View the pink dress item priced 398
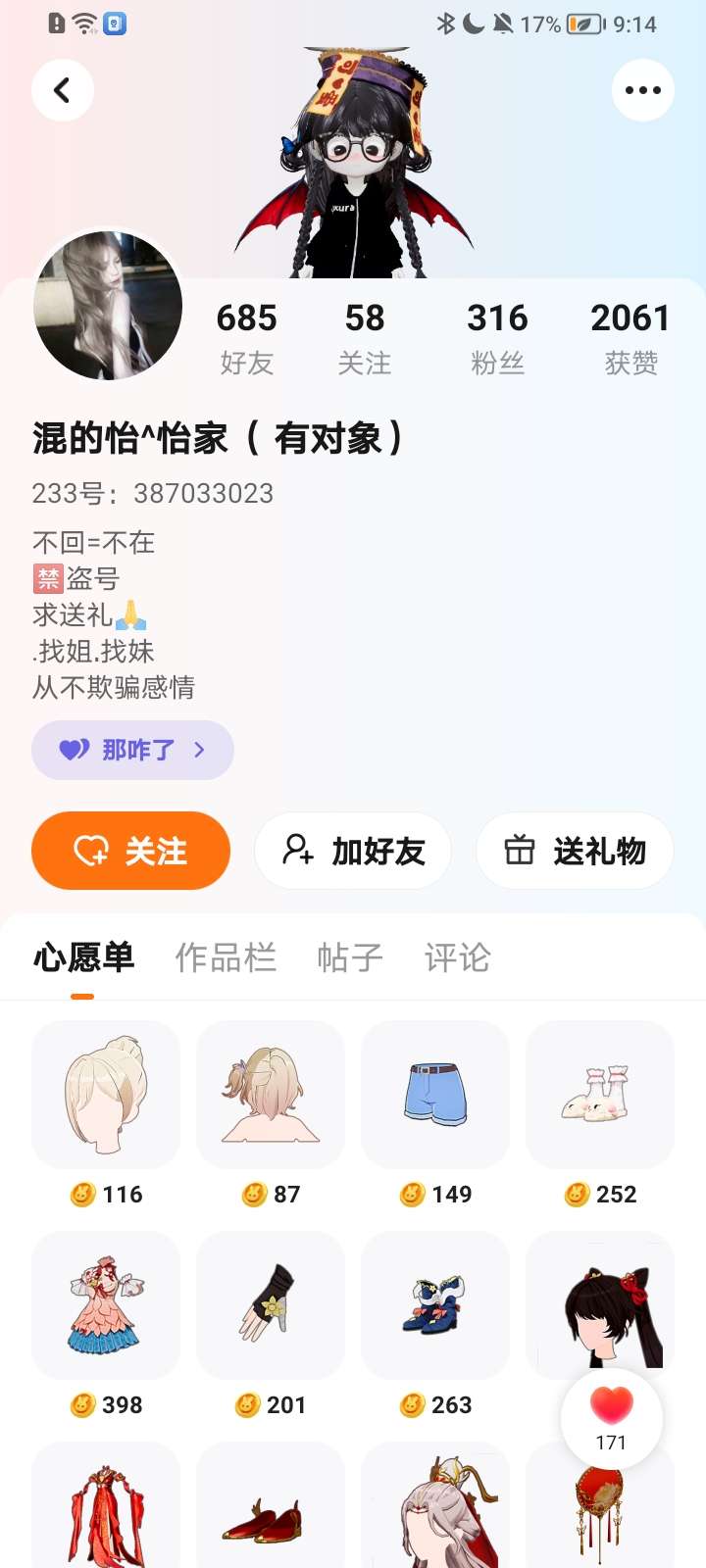Screen dimensions: 706x1568 106,1304
